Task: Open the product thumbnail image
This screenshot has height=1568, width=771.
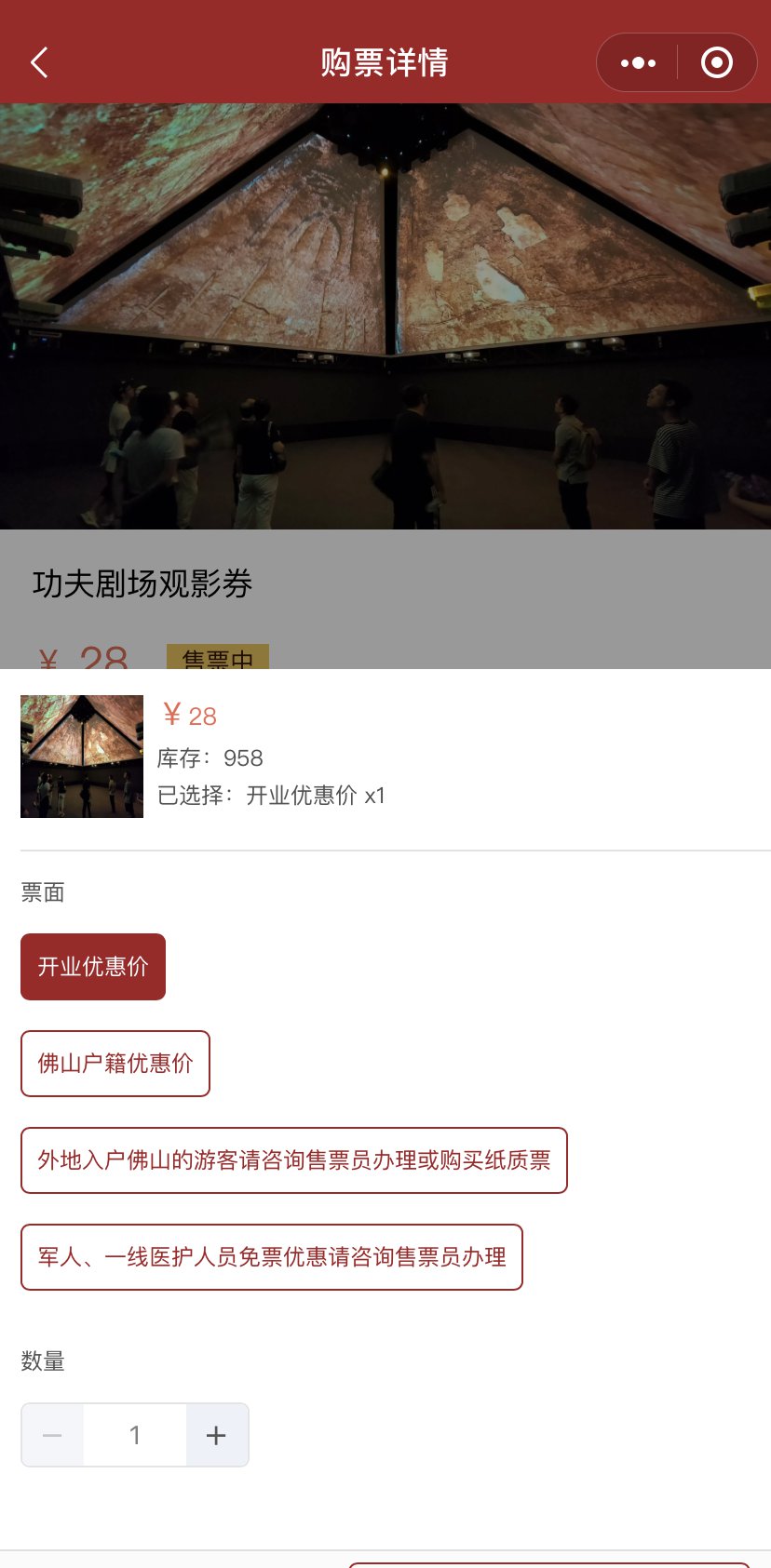Action: click(82, 757)
